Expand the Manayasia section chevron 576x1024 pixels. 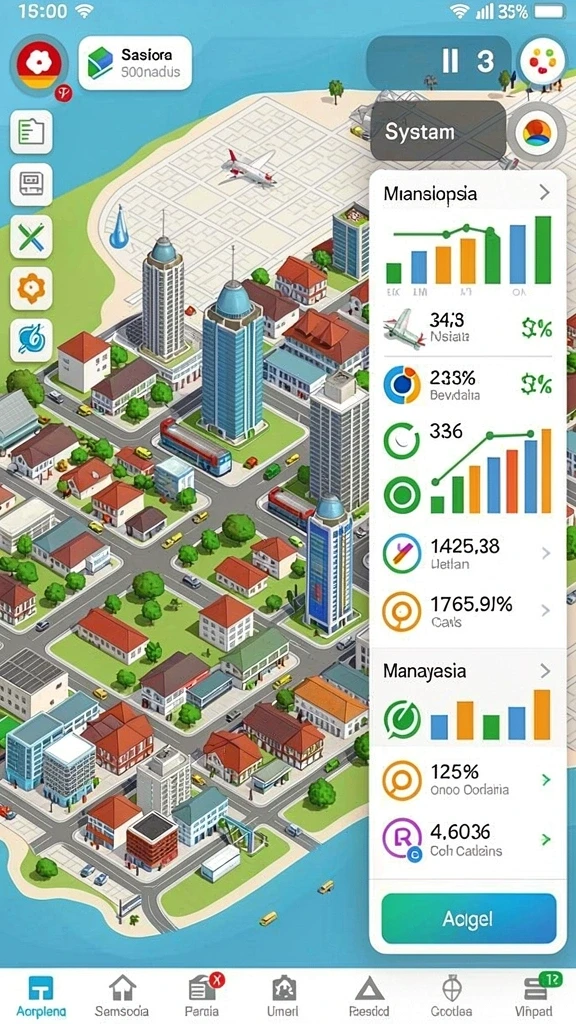coord(545,671)
